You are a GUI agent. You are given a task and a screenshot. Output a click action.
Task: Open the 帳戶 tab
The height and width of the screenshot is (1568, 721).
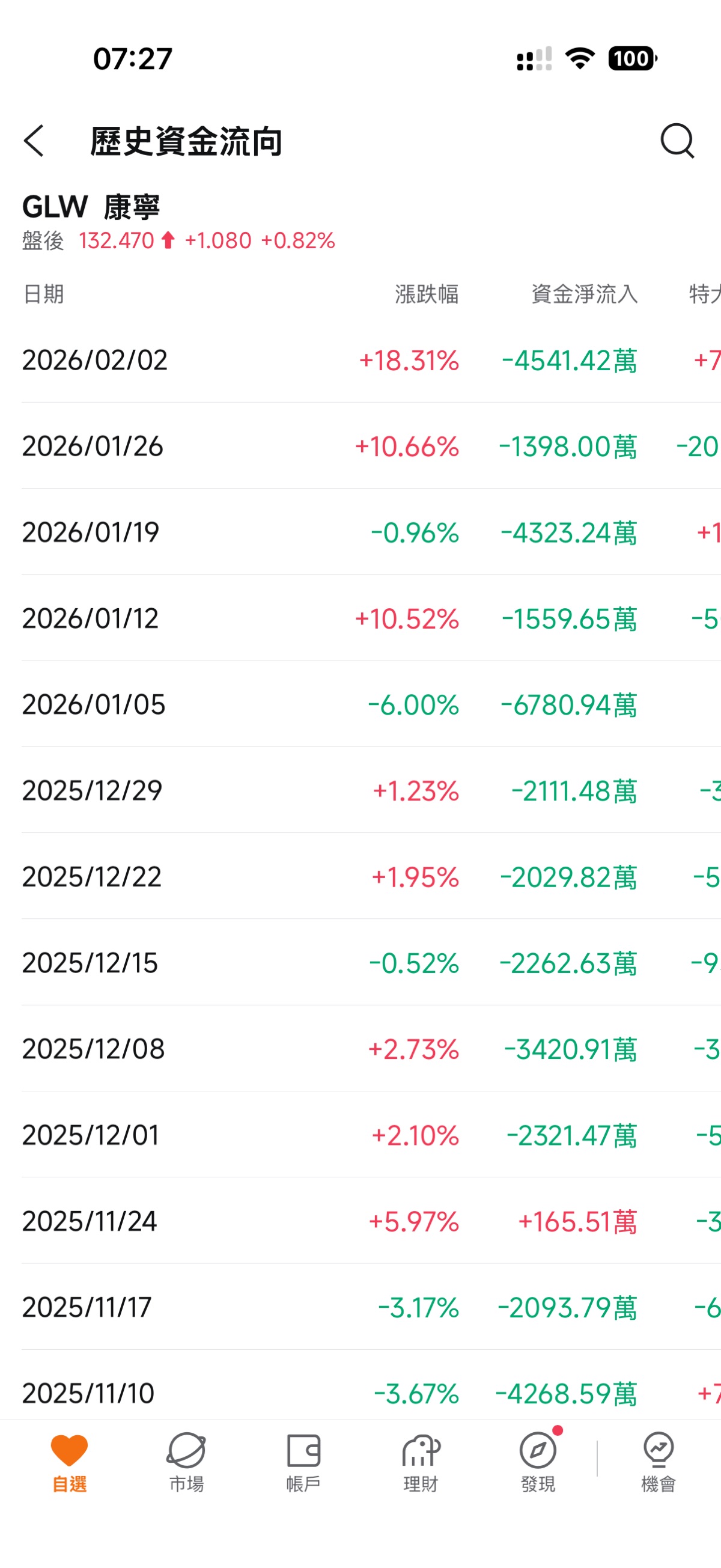tap(303, 1462)
